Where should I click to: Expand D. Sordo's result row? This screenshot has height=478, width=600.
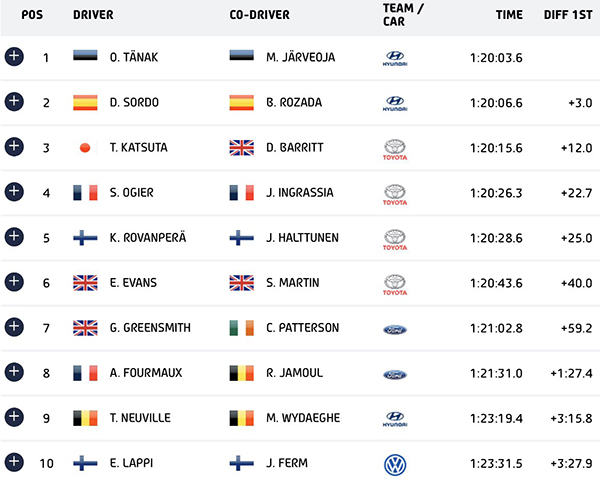click(x=13, y=102)
